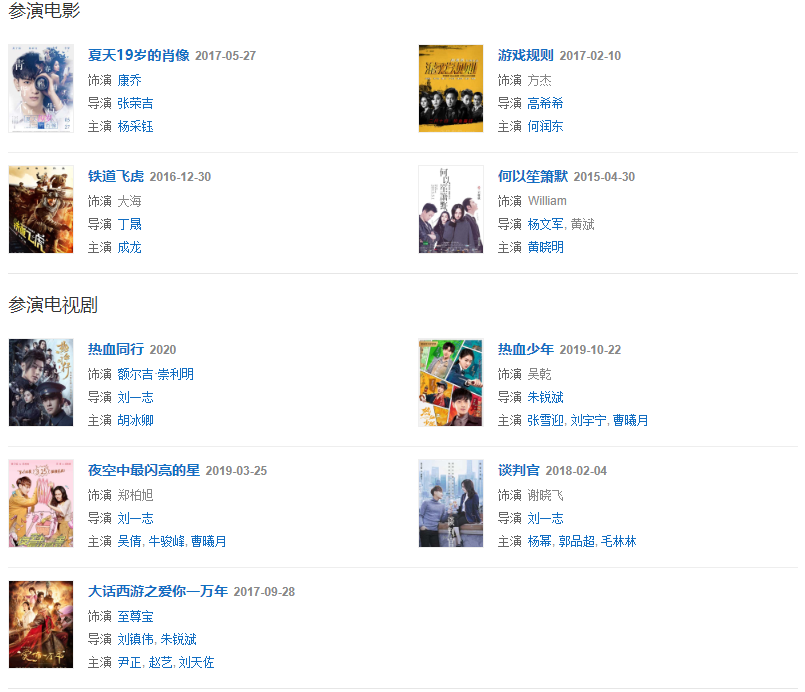Tap the poster thumbnail of 谈判官
This screenshot has height=692, width=805.
click(x=451, y=503)
